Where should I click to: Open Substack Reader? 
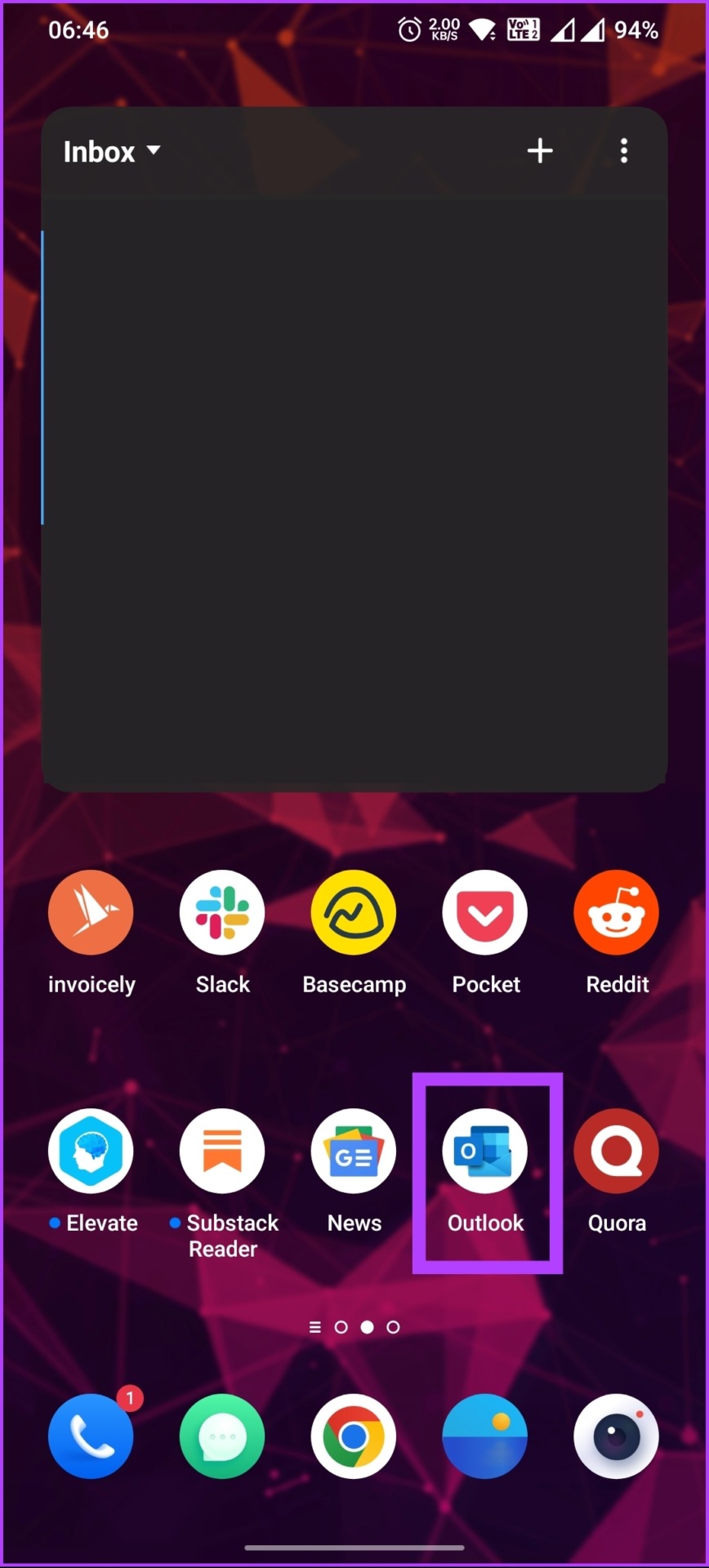coord(222,1151)
